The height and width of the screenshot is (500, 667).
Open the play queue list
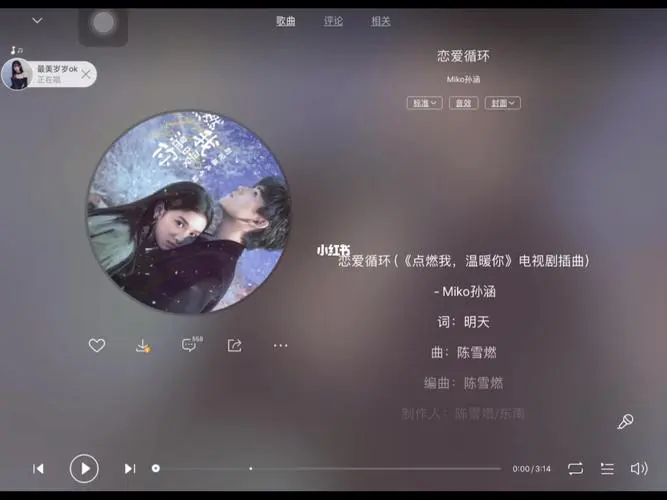pos(607,468)
